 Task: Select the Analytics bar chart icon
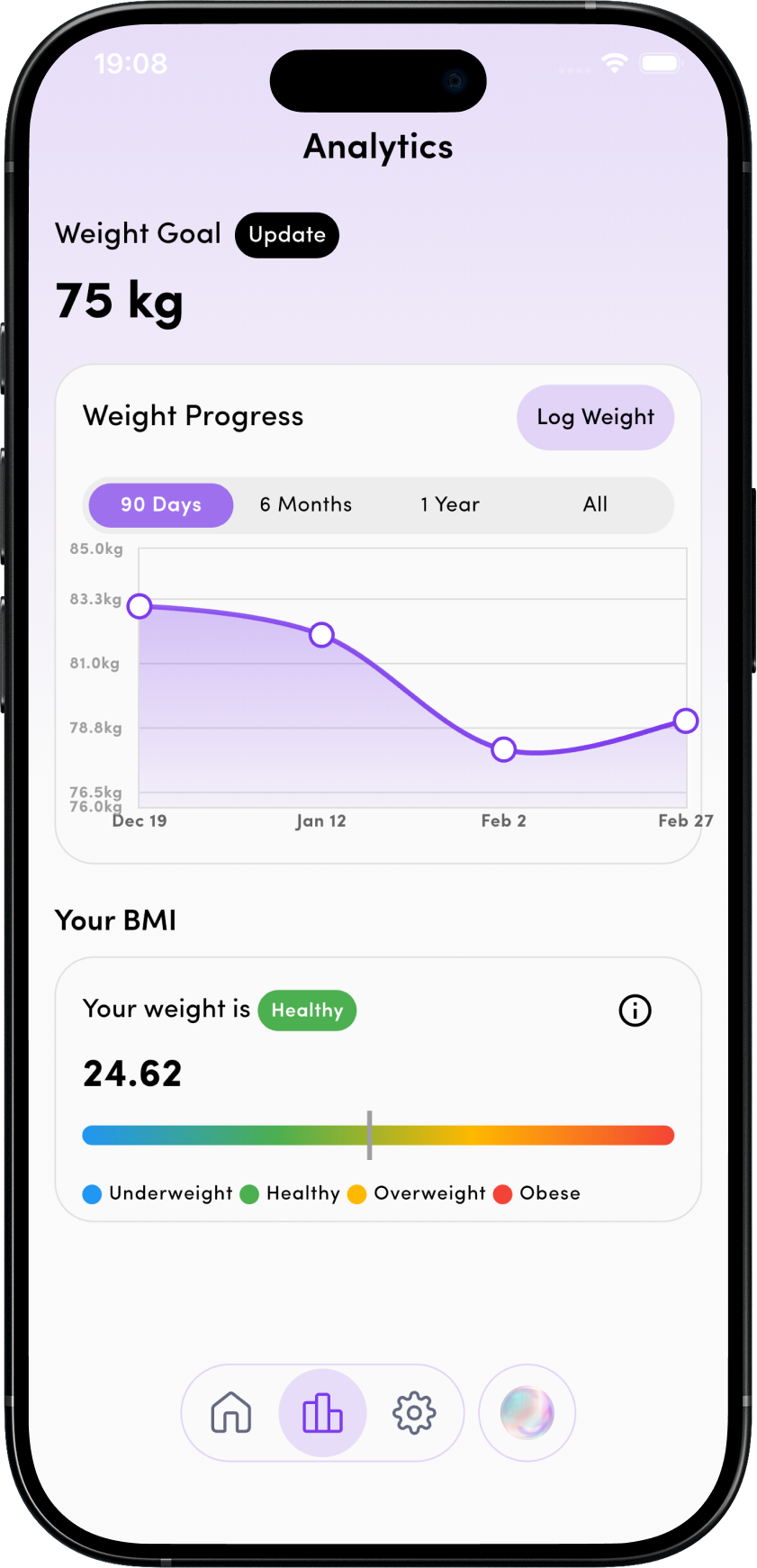tap(322, 1412)
